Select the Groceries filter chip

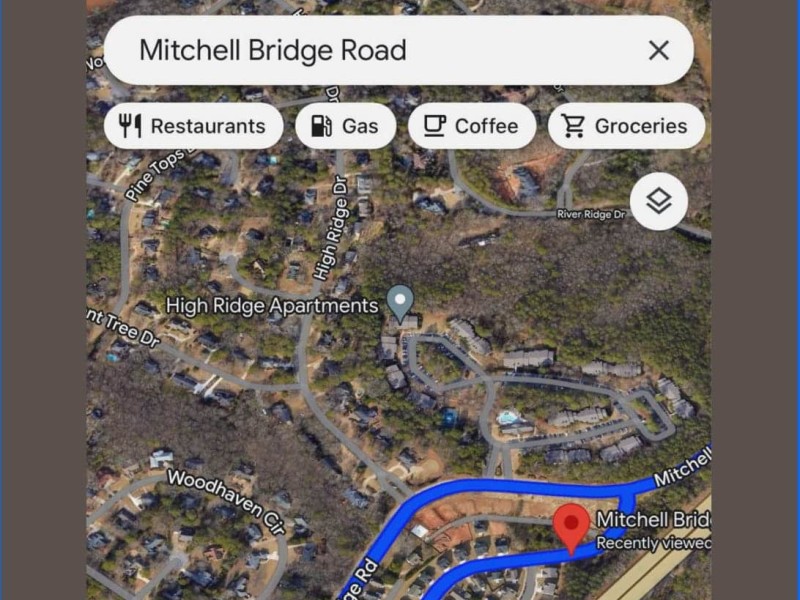click(x=626, y=126)
